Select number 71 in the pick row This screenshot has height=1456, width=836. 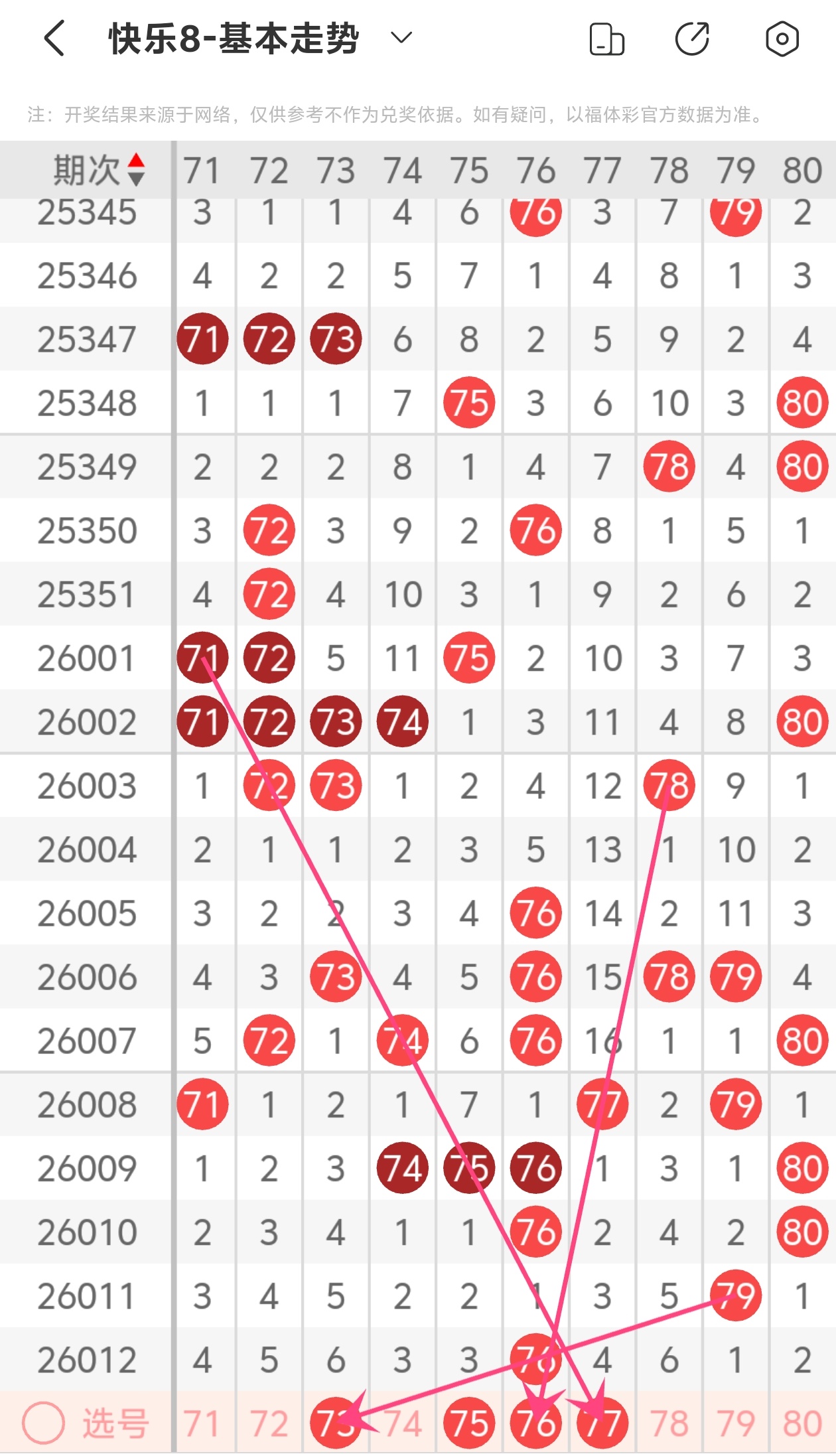202,1423
